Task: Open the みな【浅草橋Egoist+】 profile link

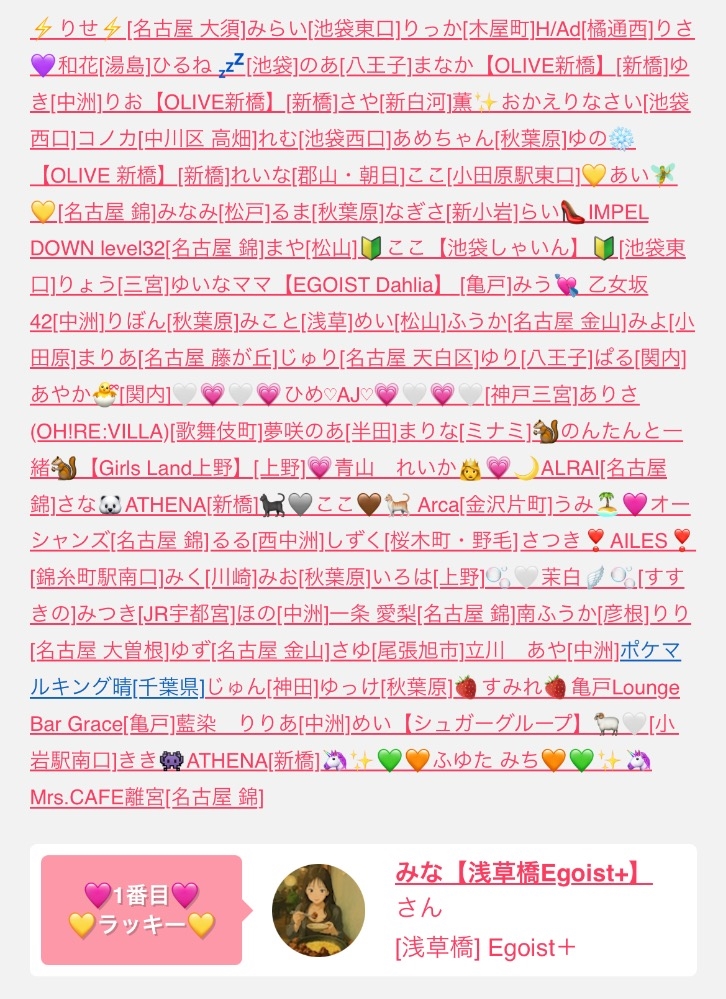Action: pyautogui.click(x=522, y=873)
